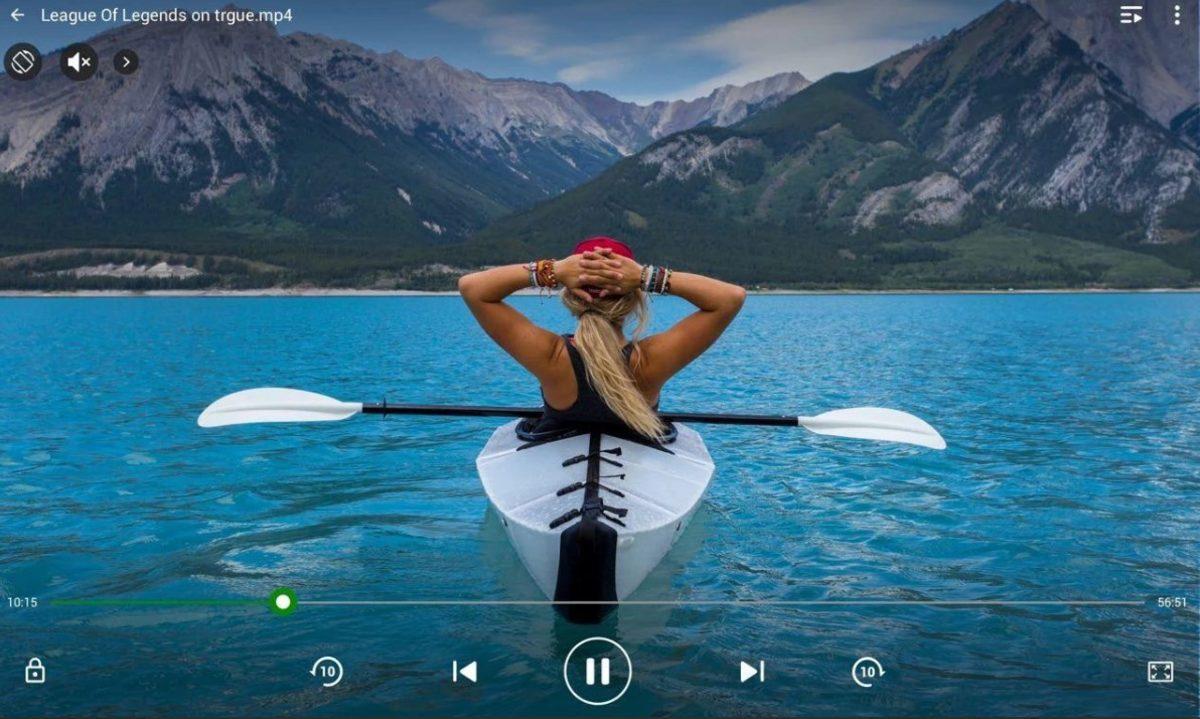Toggle the mute speaker icon
The width and height of the screenshot is (1200, 719).
coord(79,62)
